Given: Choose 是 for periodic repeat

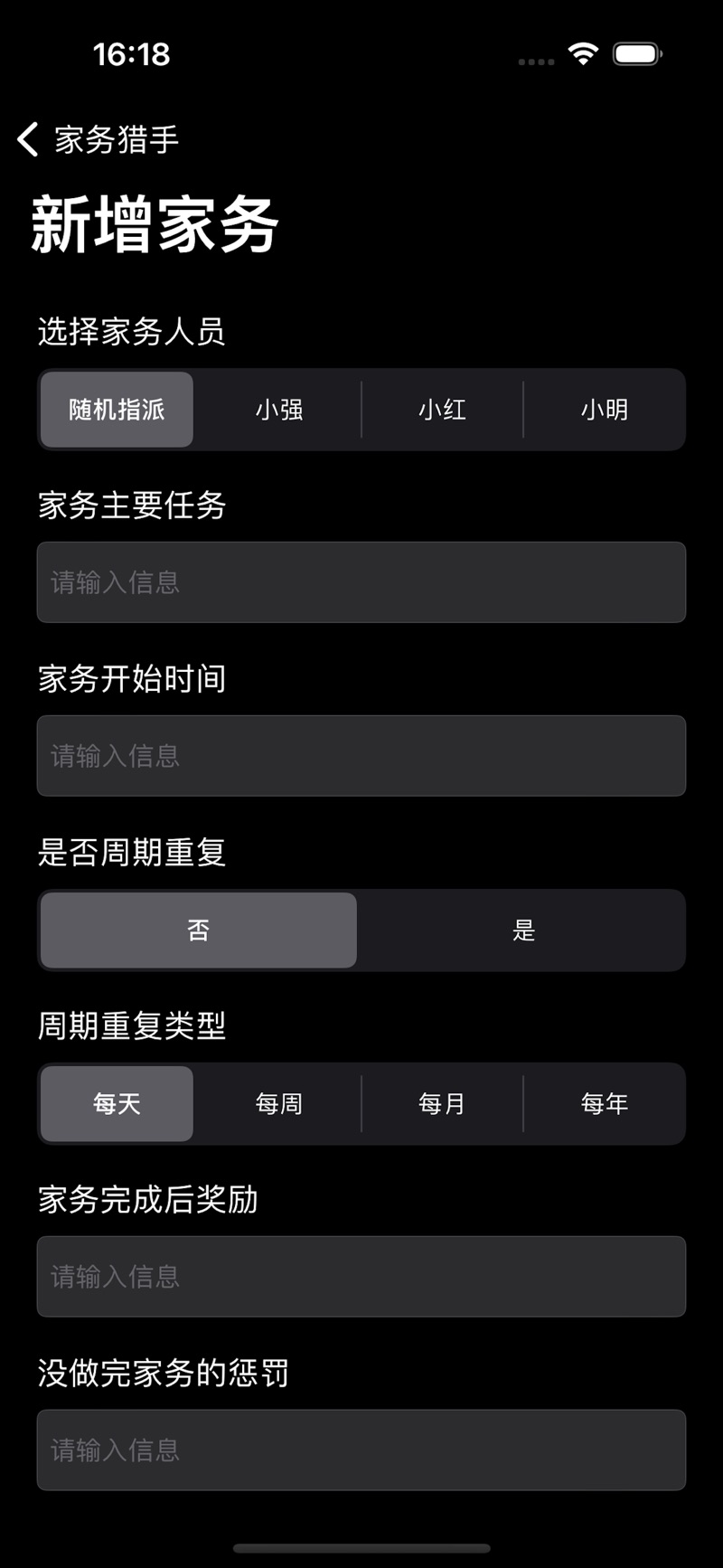Looking at the screenshot, I should 524,930.
